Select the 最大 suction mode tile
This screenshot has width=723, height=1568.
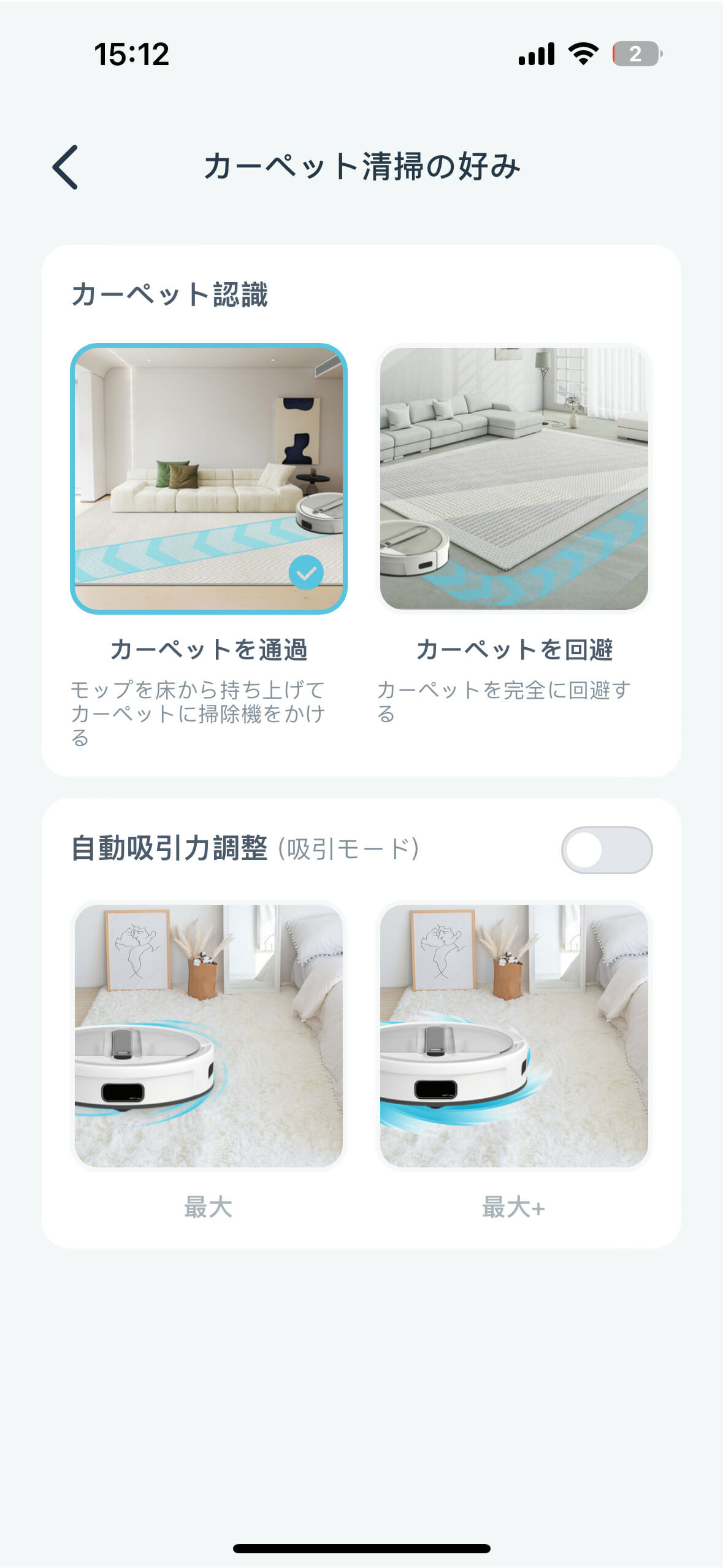[208, 1036]
